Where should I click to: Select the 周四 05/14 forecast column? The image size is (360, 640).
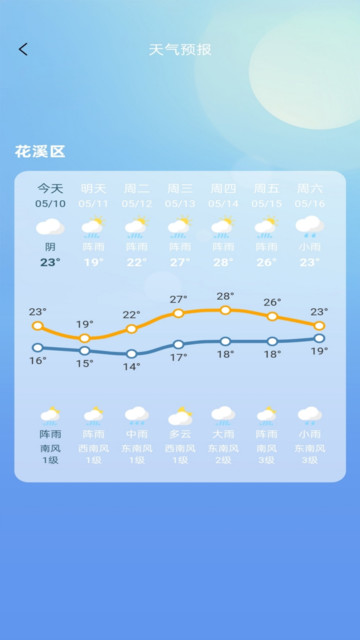223,325
